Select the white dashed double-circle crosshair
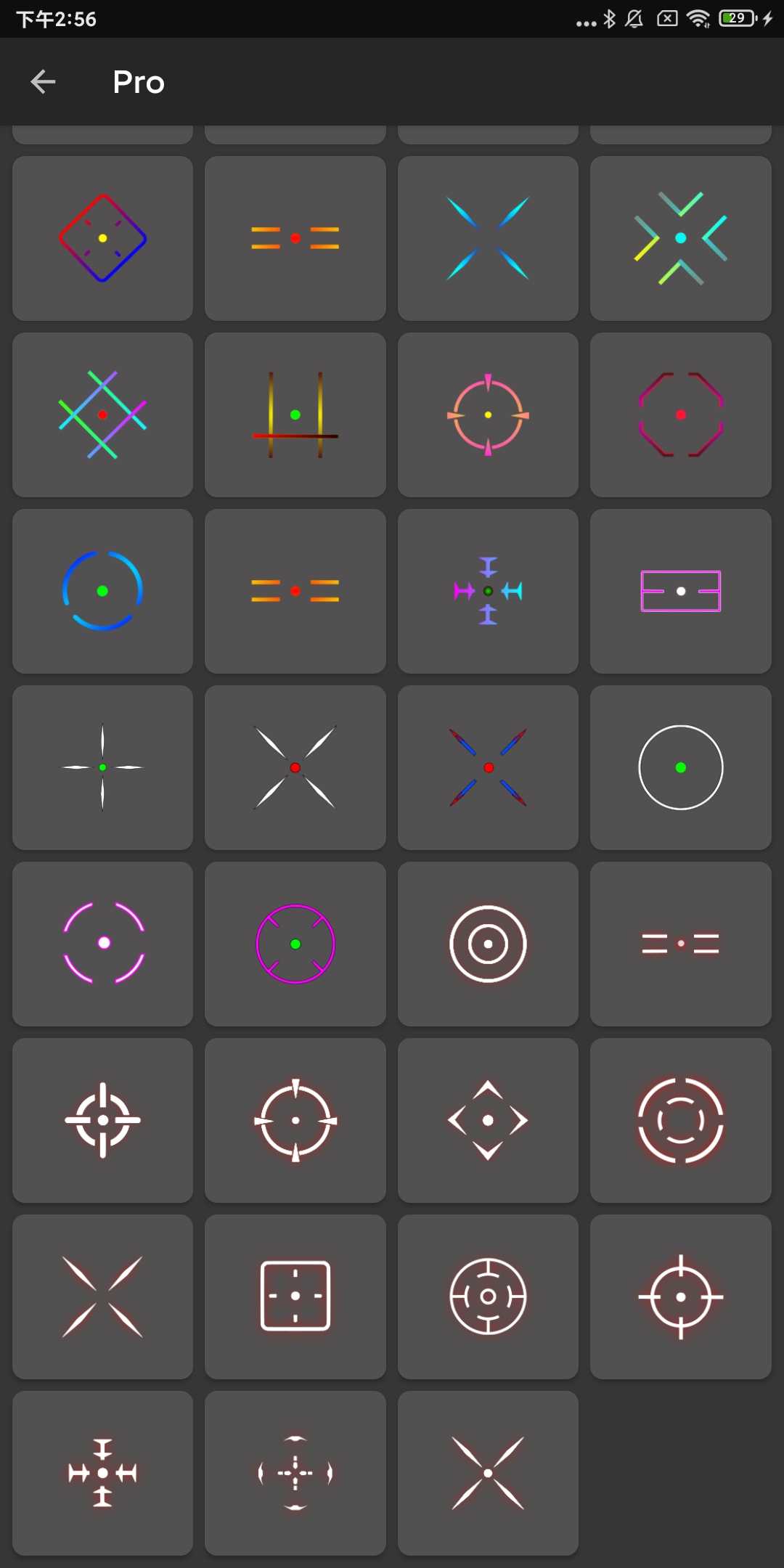 pos(680,1120)
